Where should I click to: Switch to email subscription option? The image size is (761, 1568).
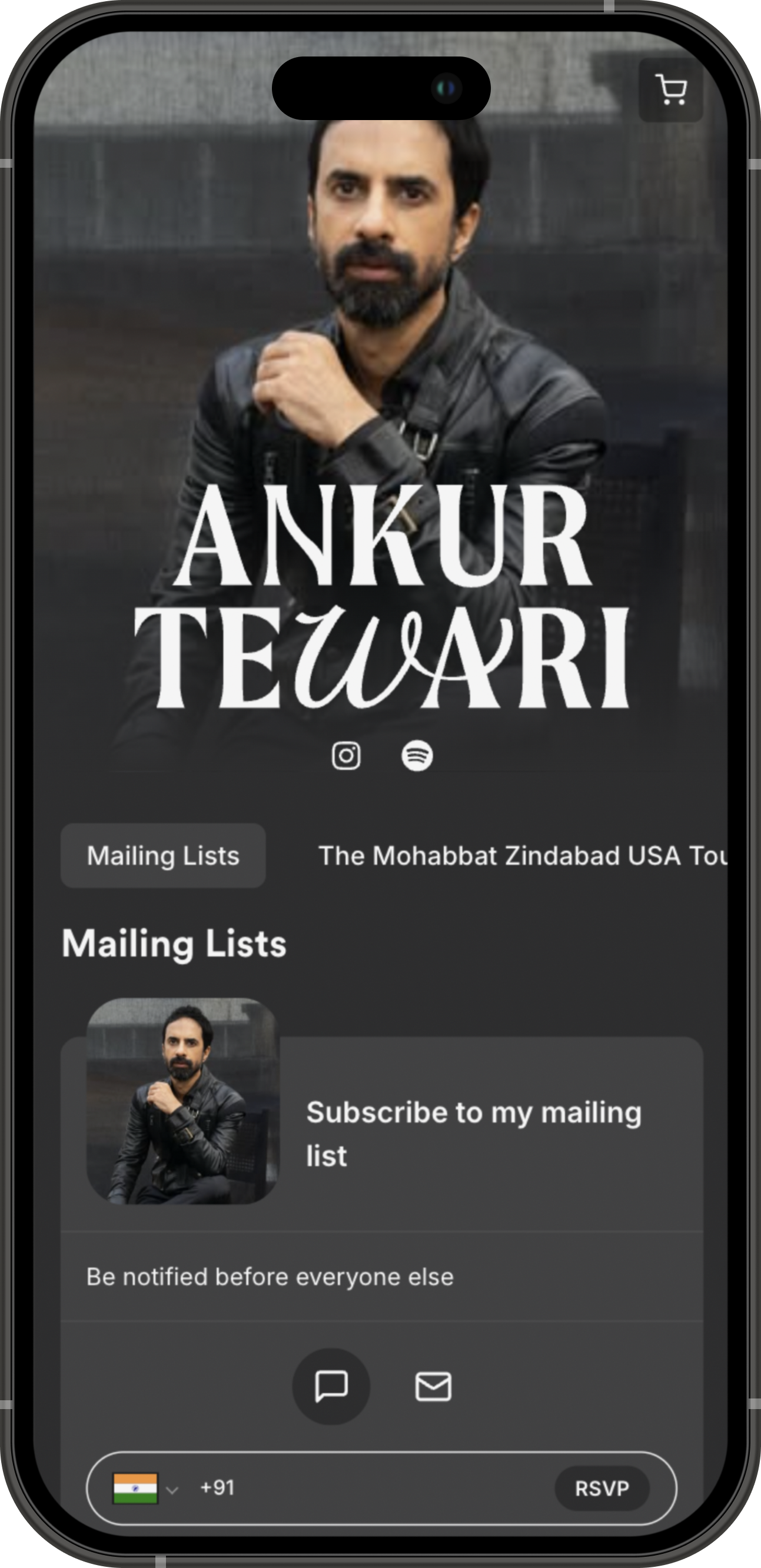click(x=433, y=1386)
